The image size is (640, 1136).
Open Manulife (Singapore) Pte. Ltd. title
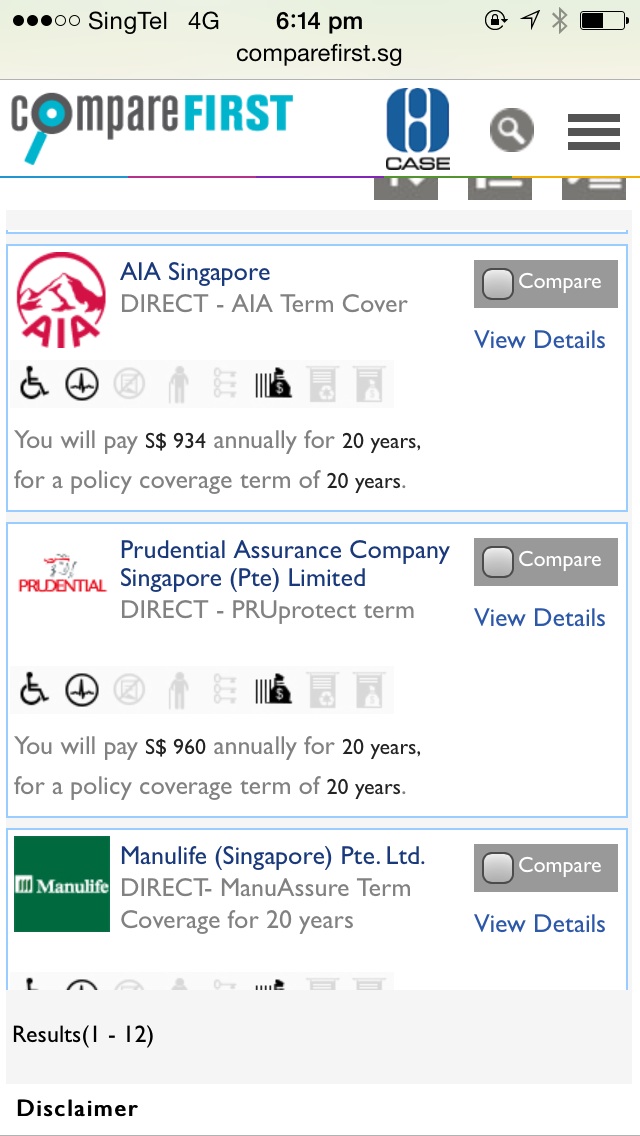[272, 856]
